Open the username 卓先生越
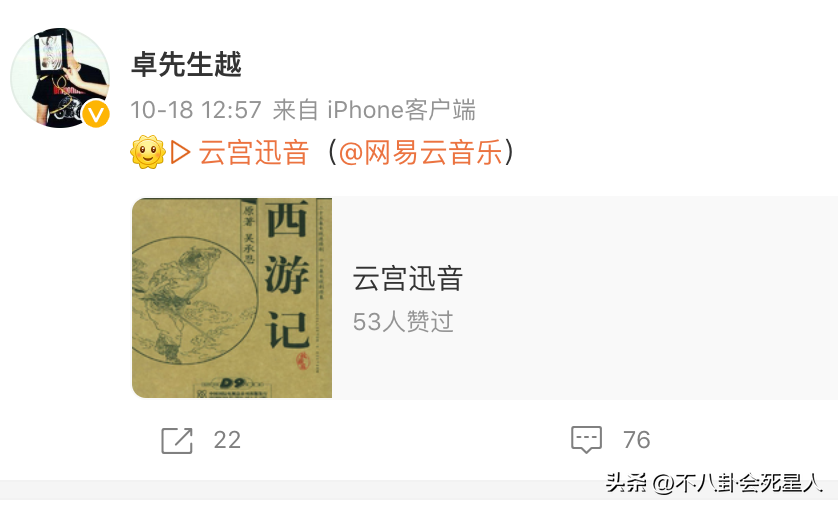Screen dimensions: 838x508 [186, 65]
